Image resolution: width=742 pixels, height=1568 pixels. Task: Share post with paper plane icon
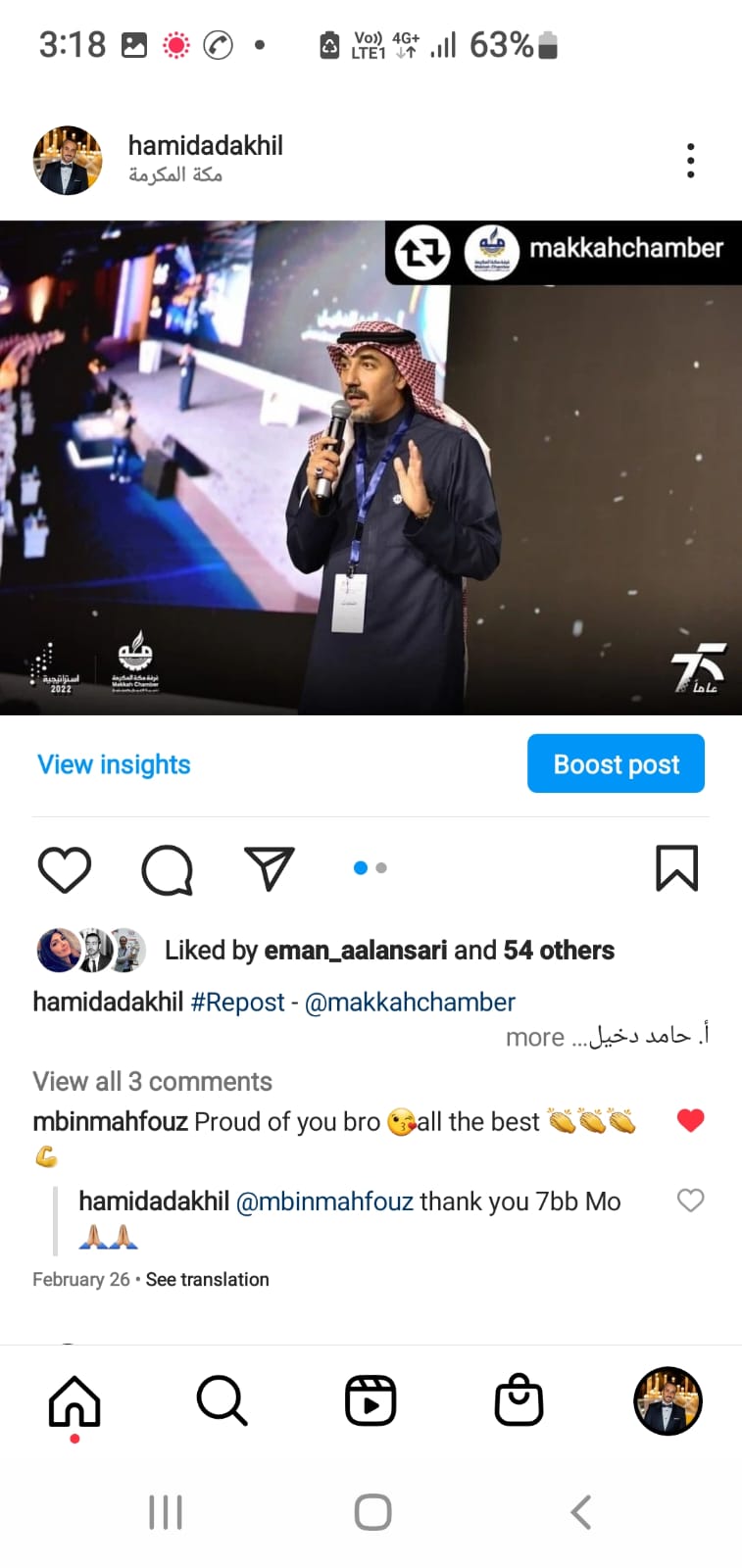click(x=269, y=868)
